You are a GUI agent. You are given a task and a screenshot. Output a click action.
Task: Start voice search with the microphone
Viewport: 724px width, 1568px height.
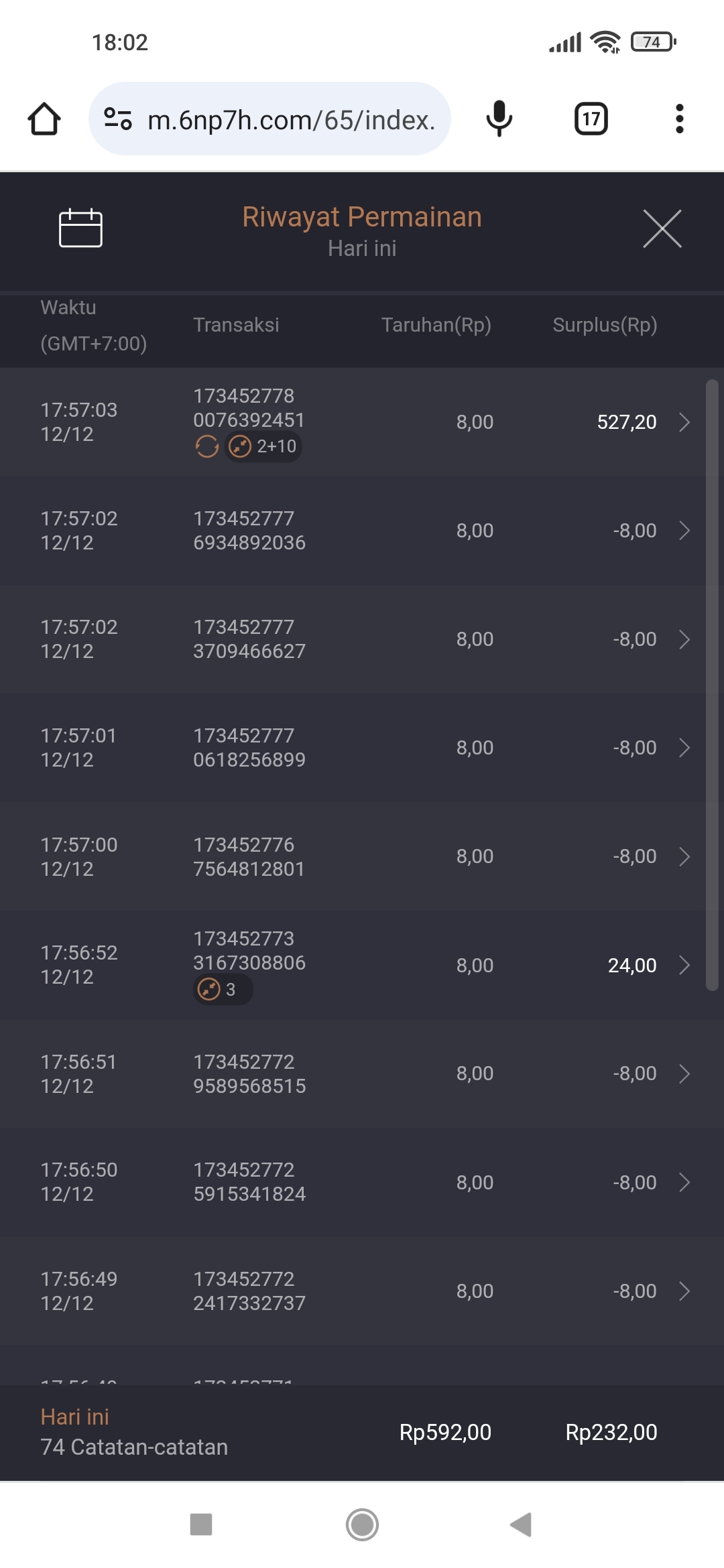coord(499,119)
